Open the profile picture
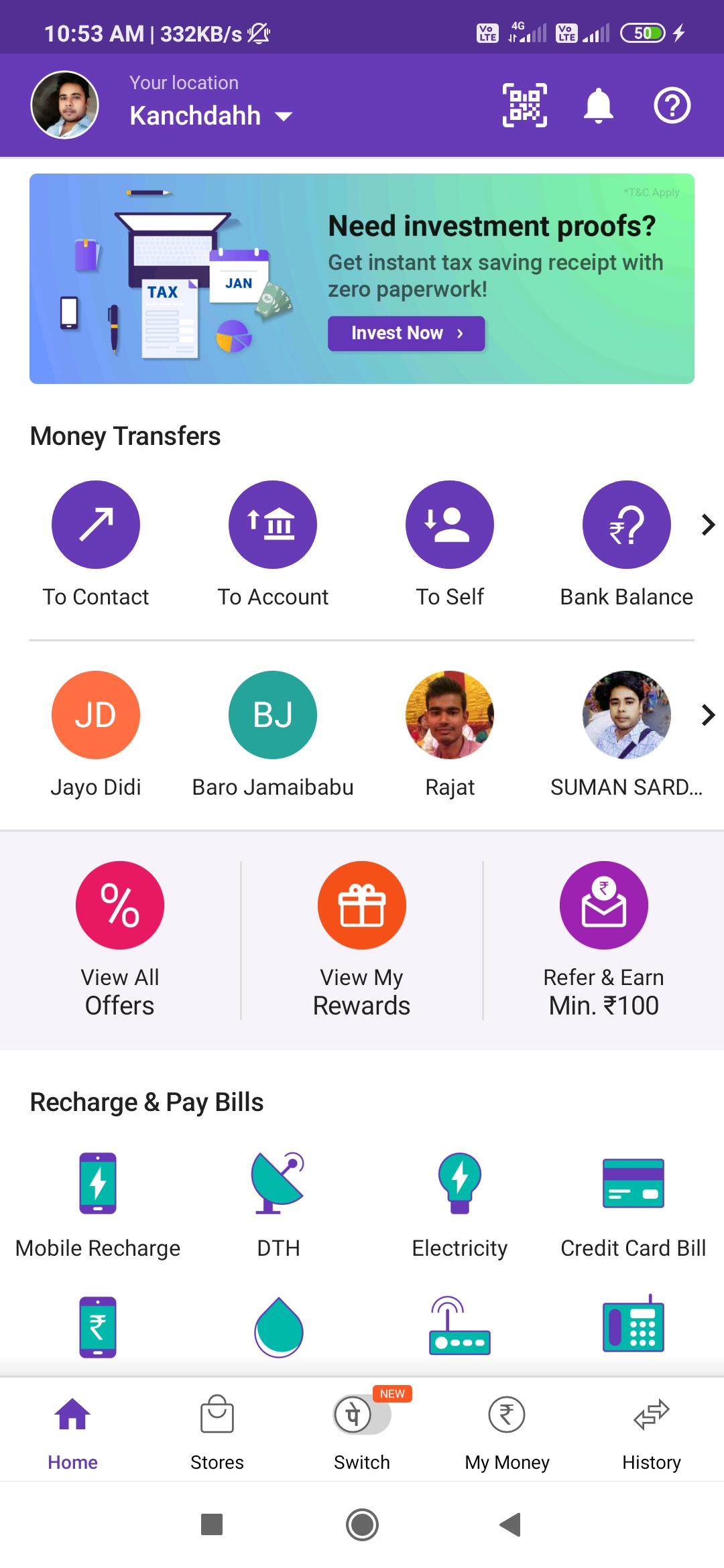 tap(65, 105)
